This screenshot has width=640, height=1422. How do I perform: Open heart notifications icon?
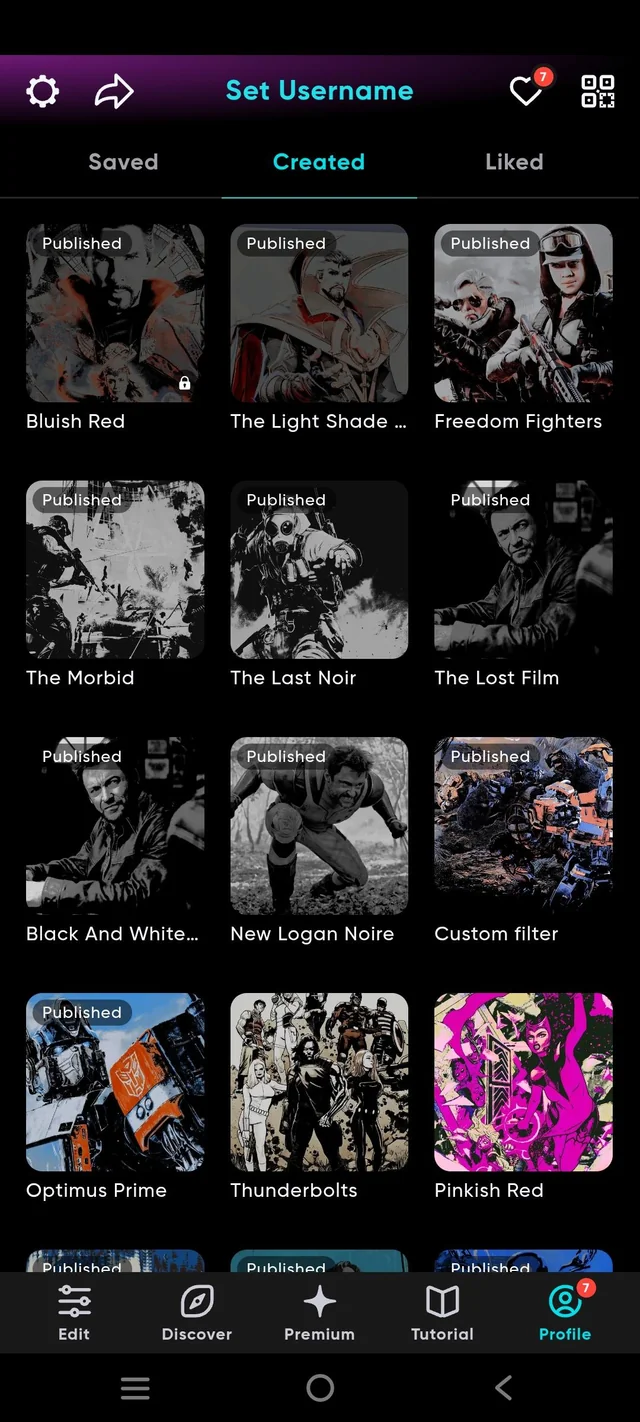[x=526, y=92]
